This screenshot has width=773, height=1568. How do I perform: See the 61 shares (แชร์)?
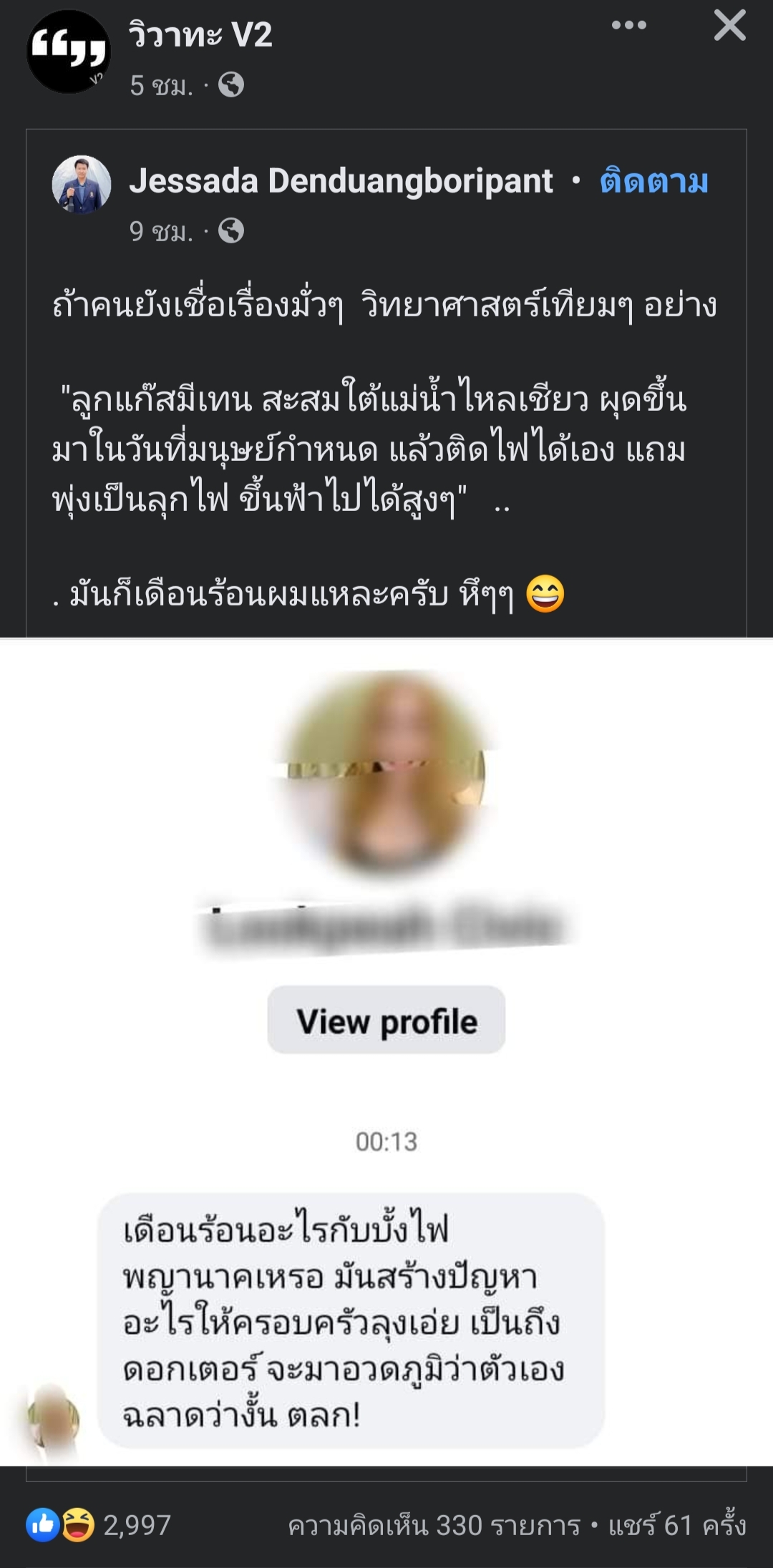677,1526
